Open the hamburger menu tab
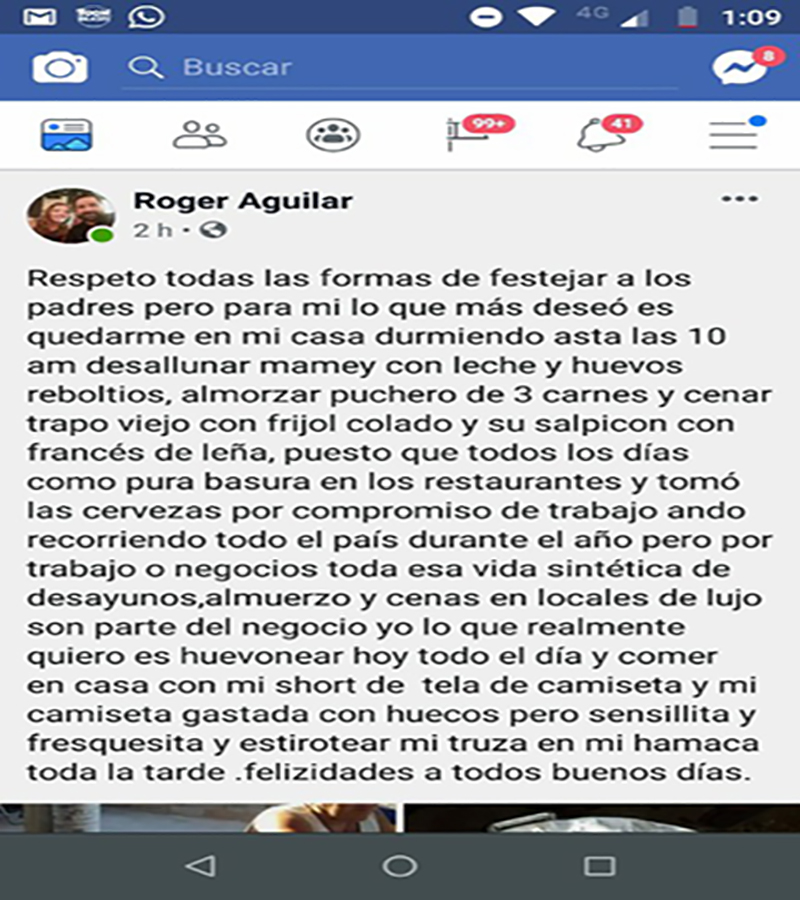Viewport: 800px width, 900px height. point(733,135)
